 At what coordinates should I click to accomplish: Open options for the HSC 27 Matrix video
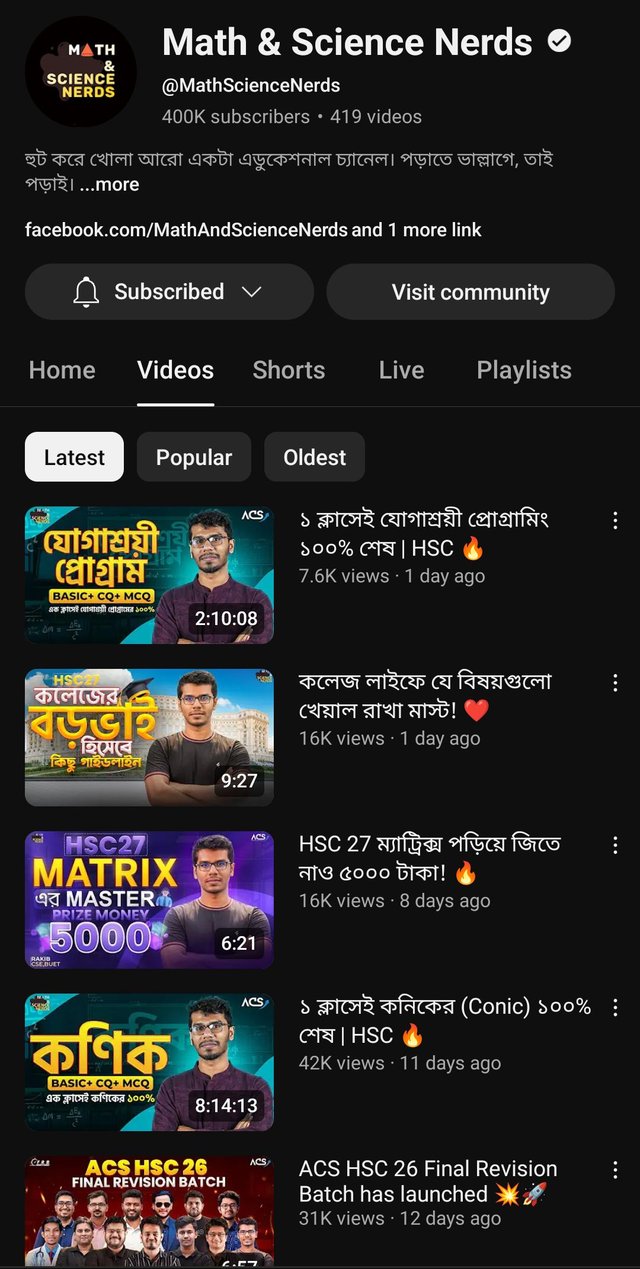click(615, 845)
